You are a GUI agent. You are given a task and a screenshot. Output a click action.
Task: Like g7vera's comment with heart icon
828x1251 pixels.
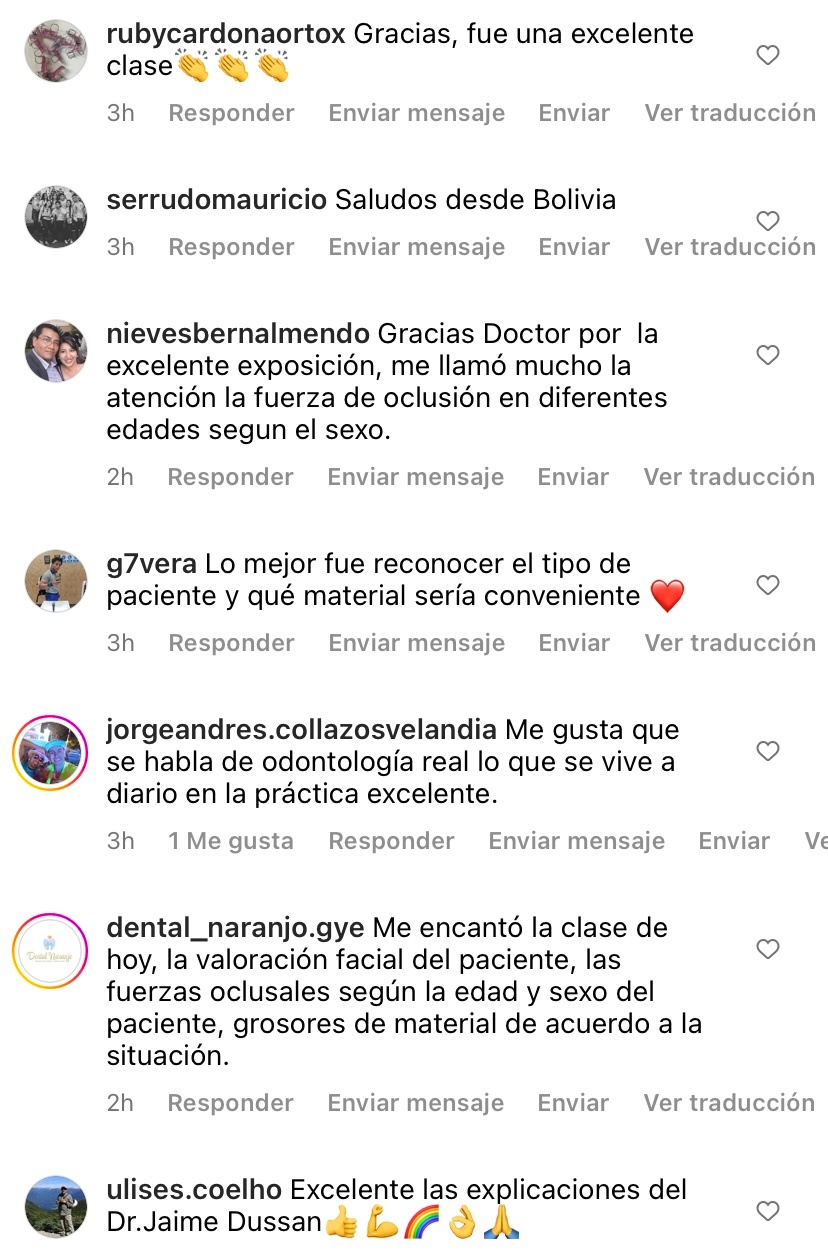tap(767, 585)
